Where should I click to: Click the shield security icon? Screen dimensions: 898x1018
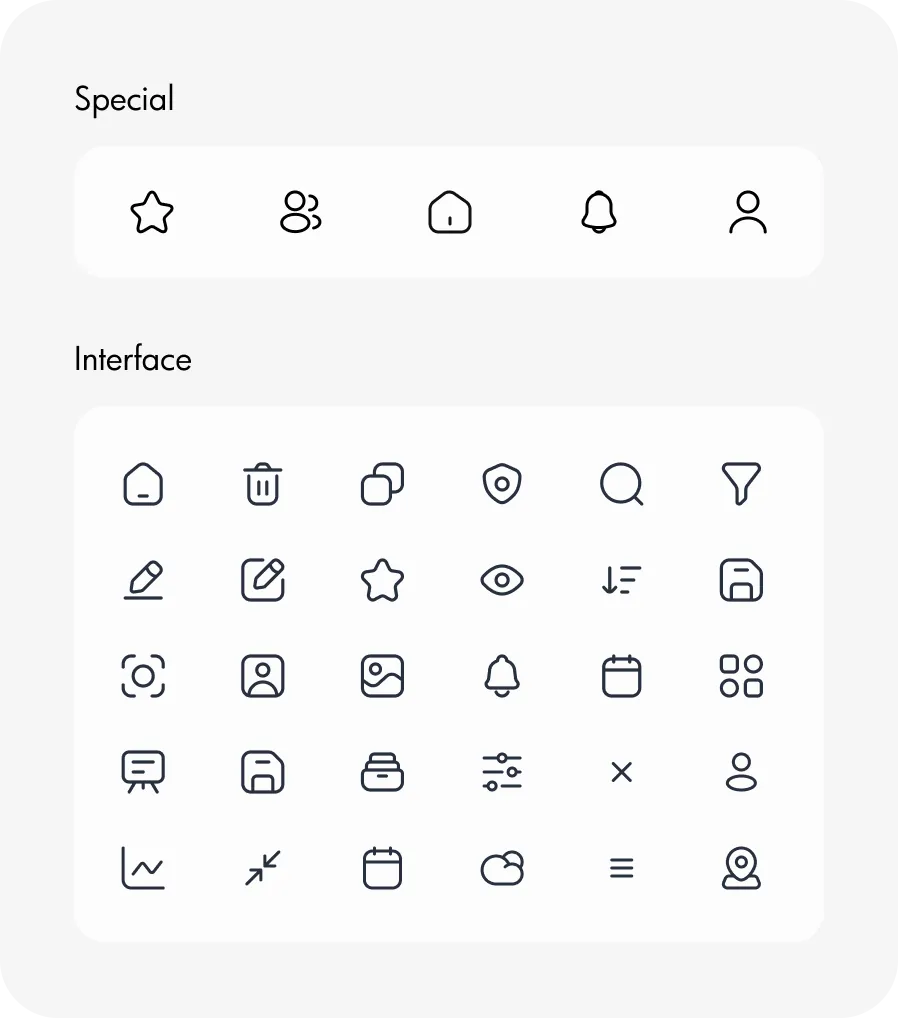click(x=501, y=484)
